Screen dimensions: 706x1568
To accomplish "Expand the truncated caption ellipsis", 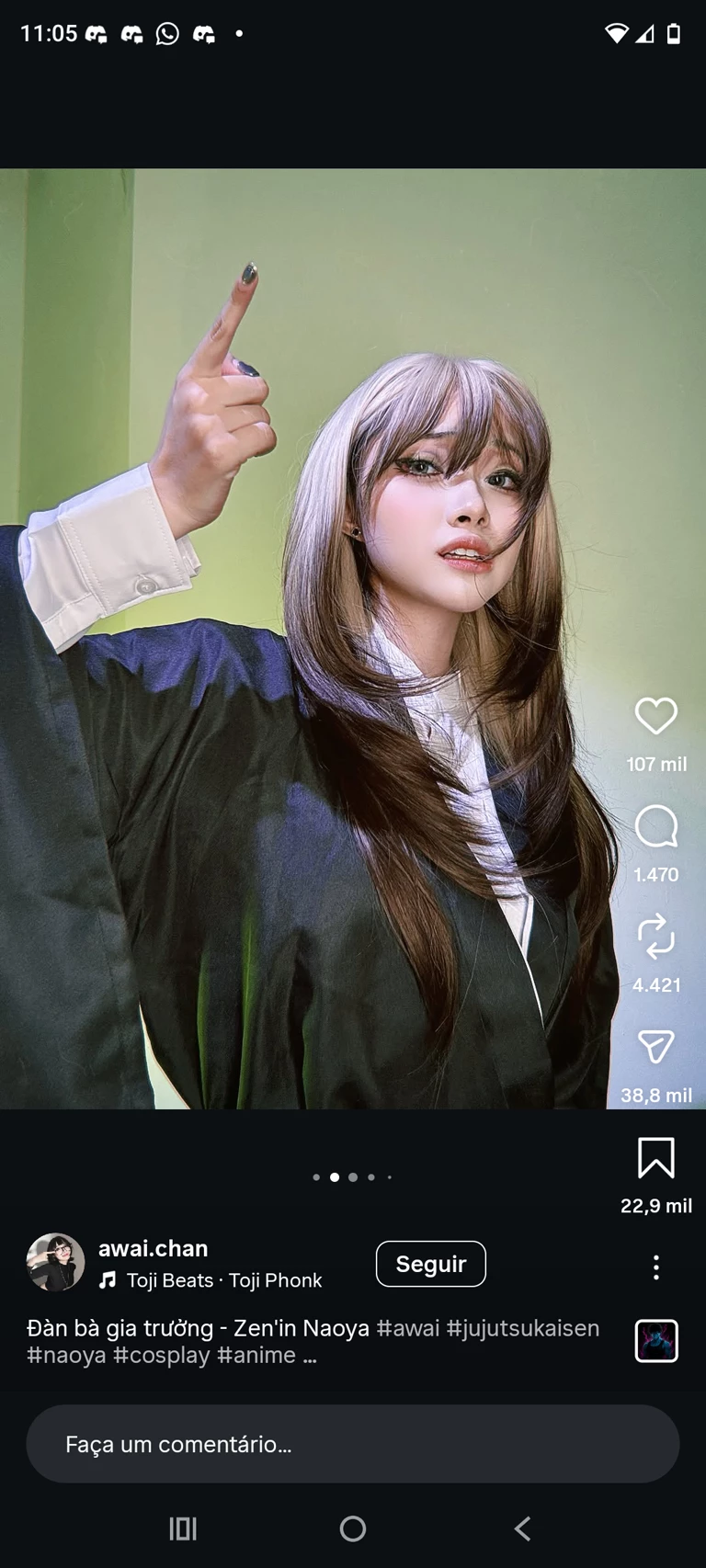I will coord(310,1357).
